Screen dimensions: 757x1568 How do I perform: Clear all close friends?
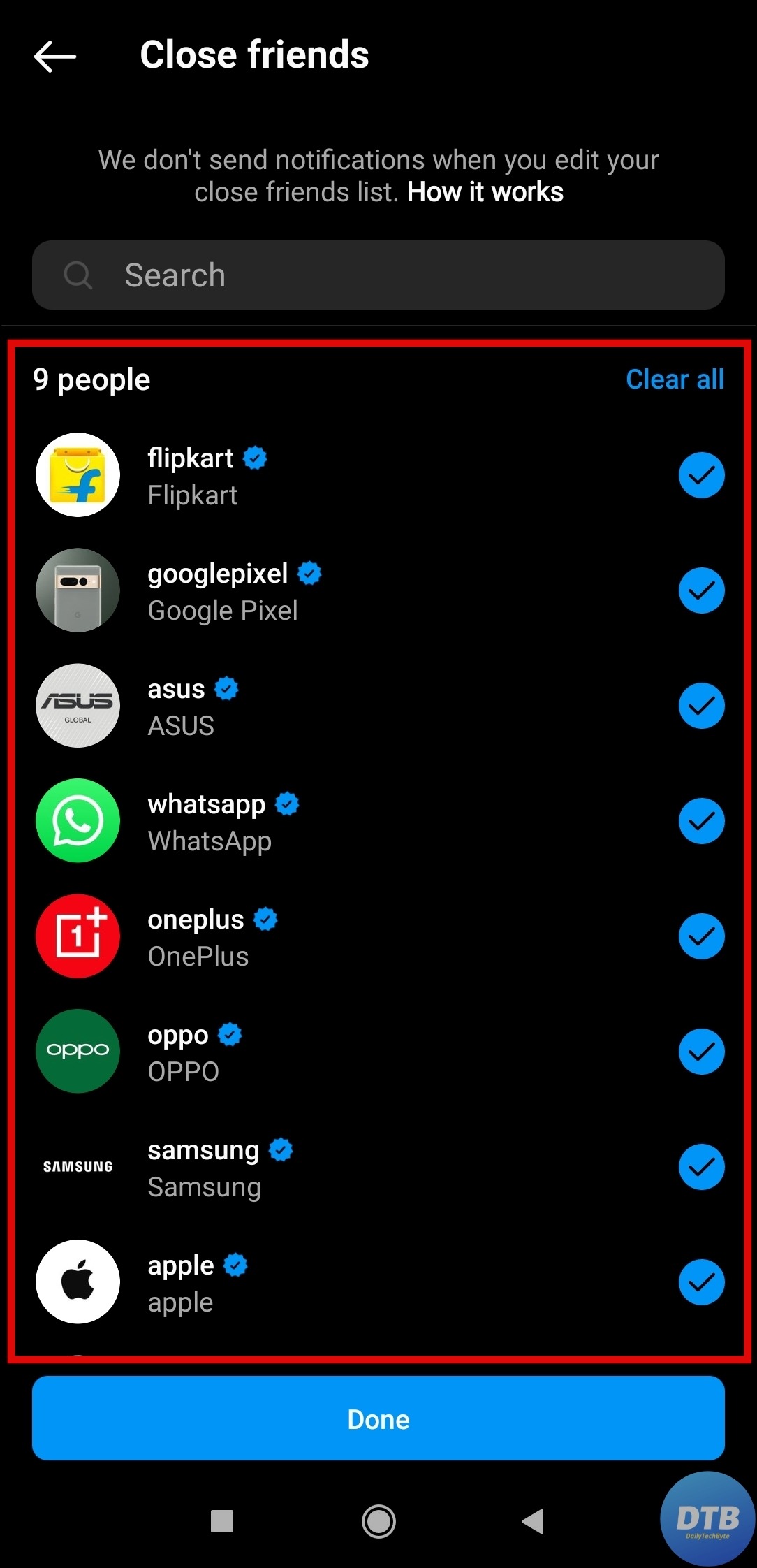pyautogui.click(x=674, y=379)
